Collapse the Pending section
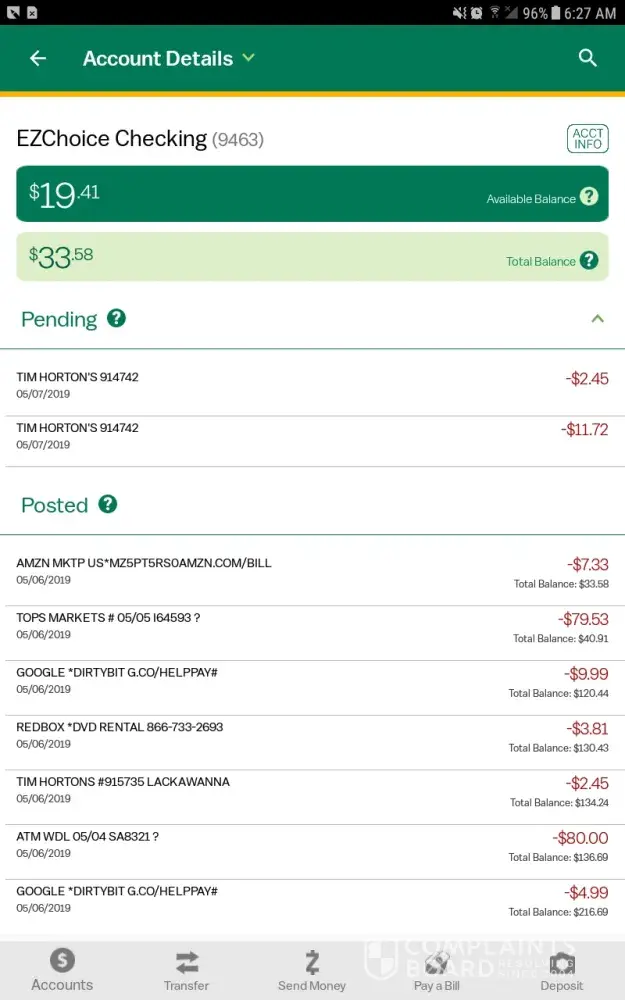The image size is (625, 1000). click(x=597, y=319)
